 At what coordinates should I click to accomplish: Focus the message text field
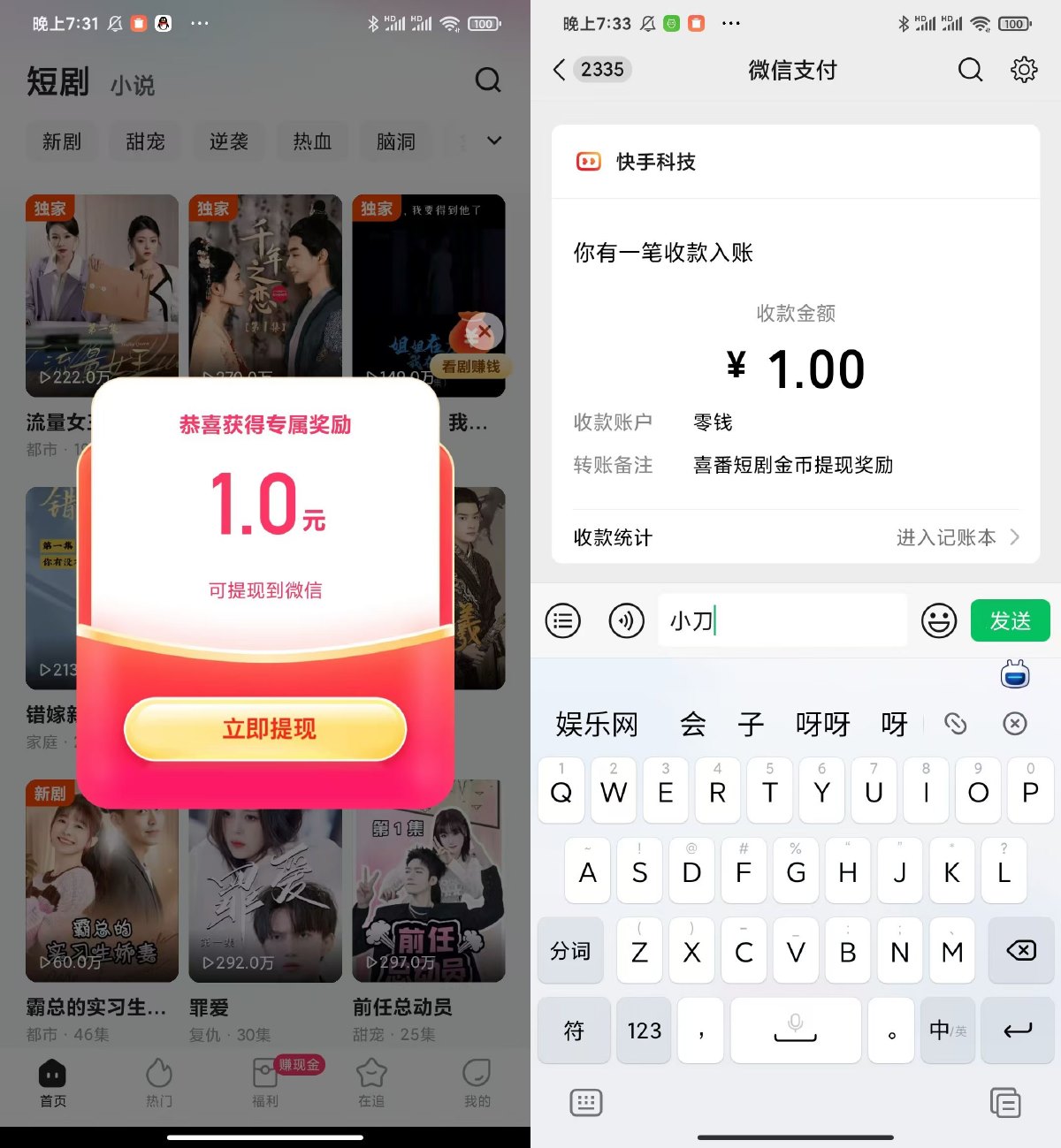coord(782,621)
